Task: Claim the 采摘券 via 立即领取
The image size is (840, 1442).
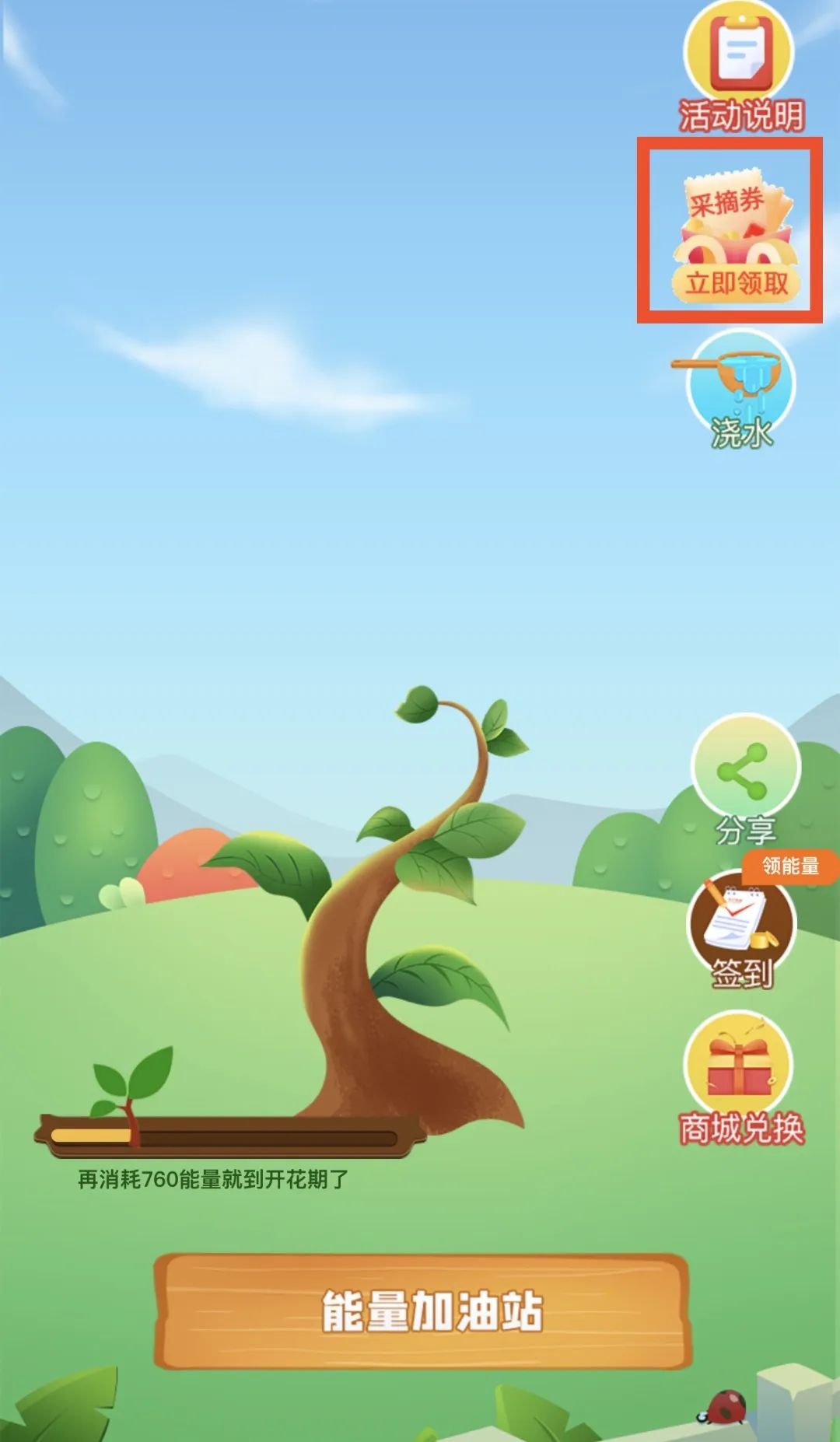Action: coord(735,282)
